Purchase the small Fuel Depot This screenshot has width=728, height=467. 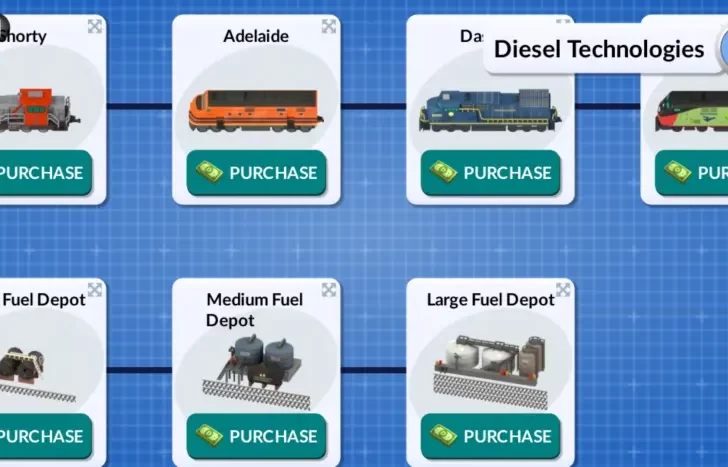(45, 436)
